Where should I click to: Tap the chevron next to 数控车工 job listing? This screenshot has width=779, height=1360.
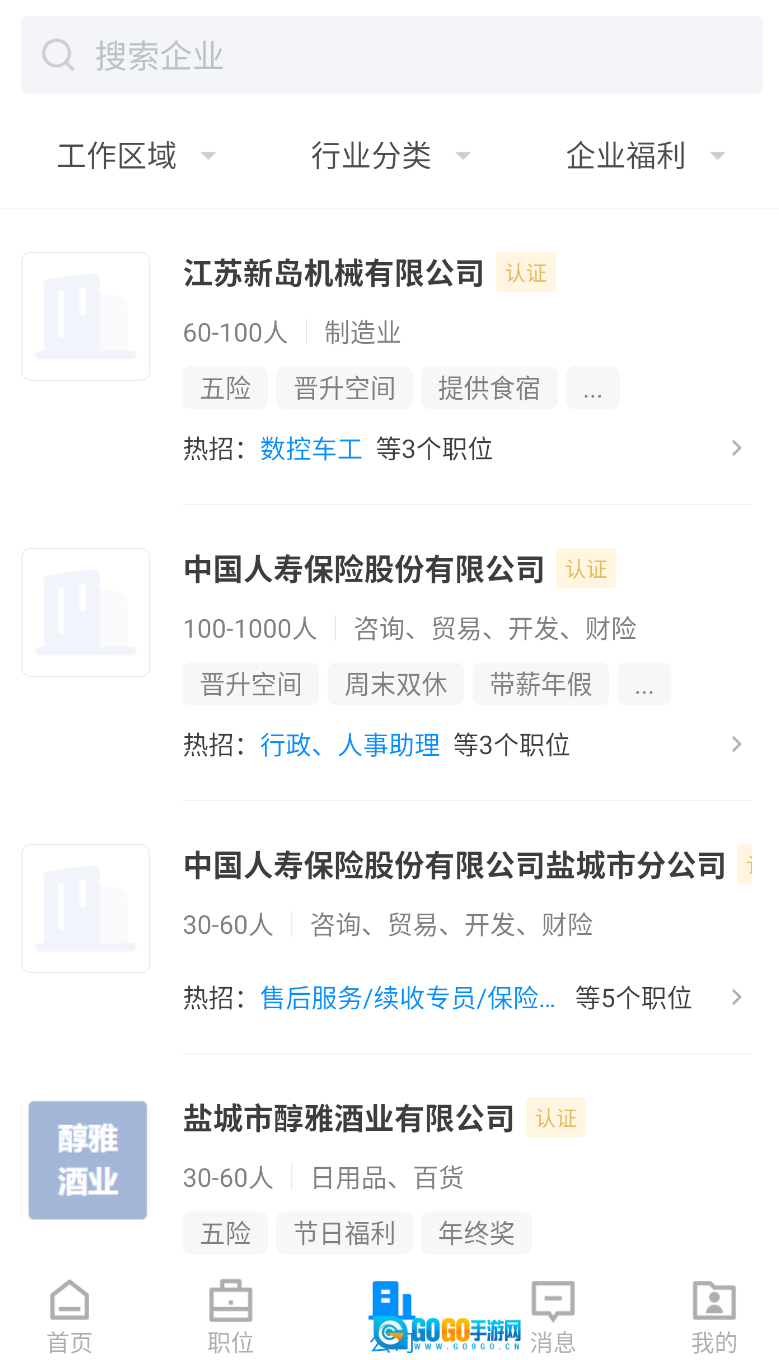click(736, 448)
